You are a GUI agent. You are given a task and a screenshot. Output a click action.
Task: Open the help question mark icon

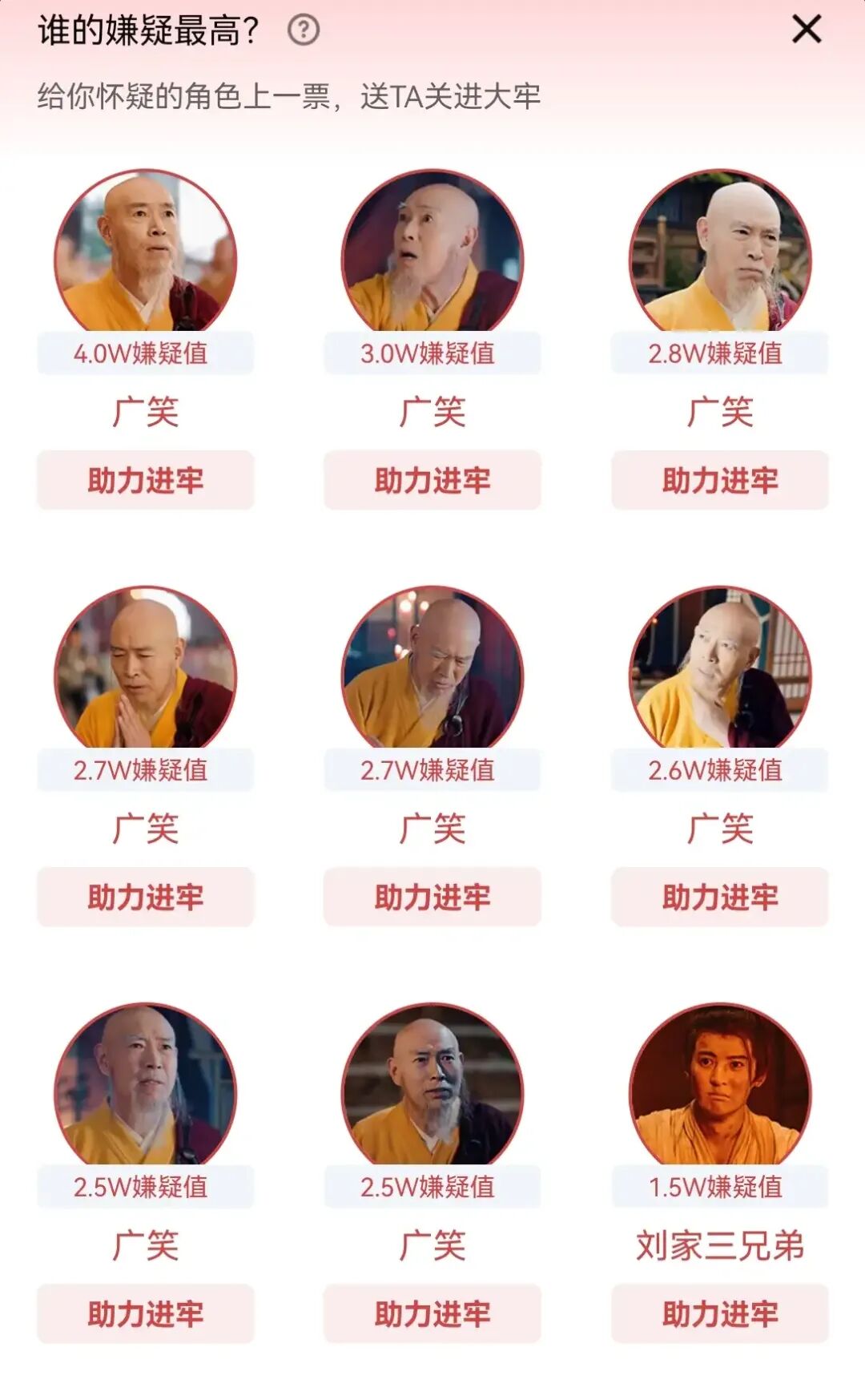pyautogui.click(x=304, y=30)
